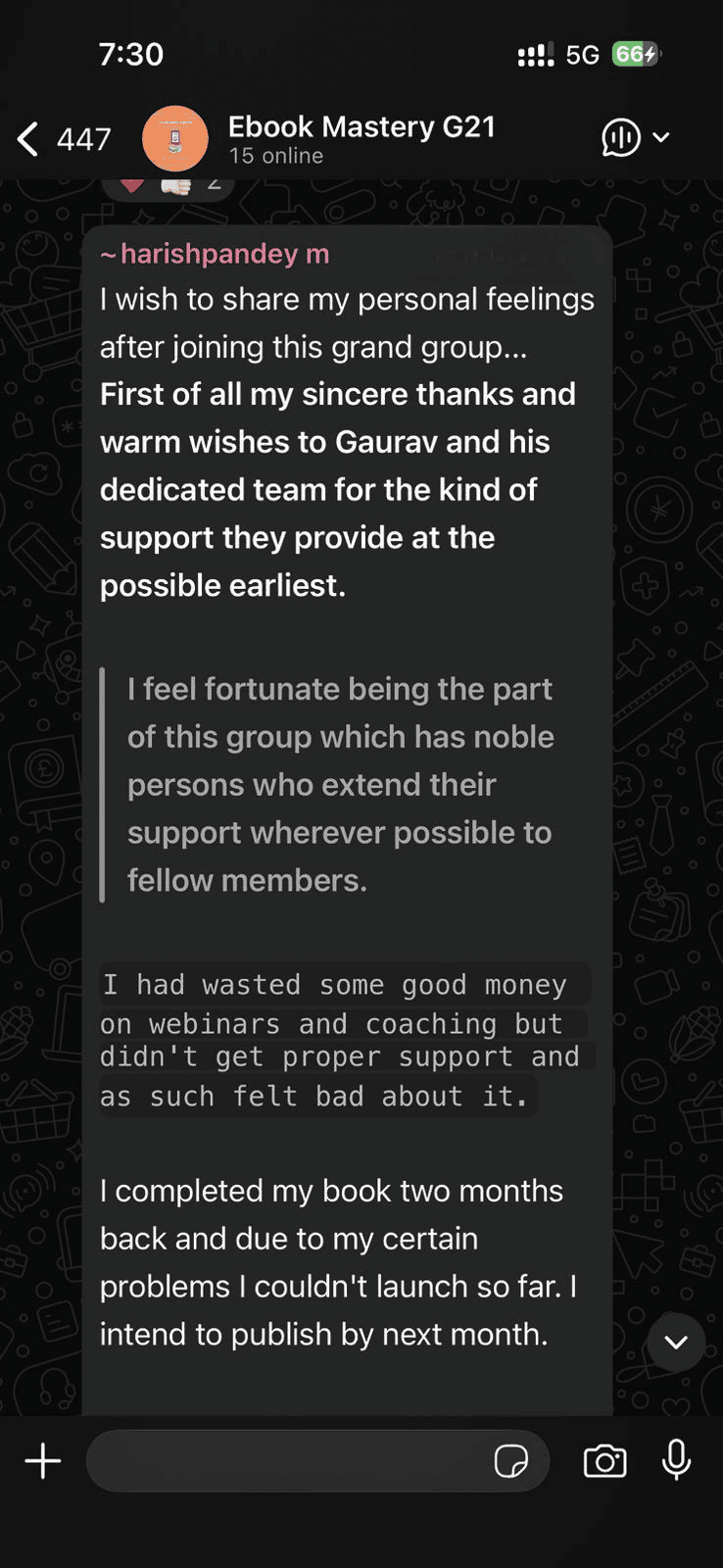Open Ebook Mastery G21 group info

(361, 138)
